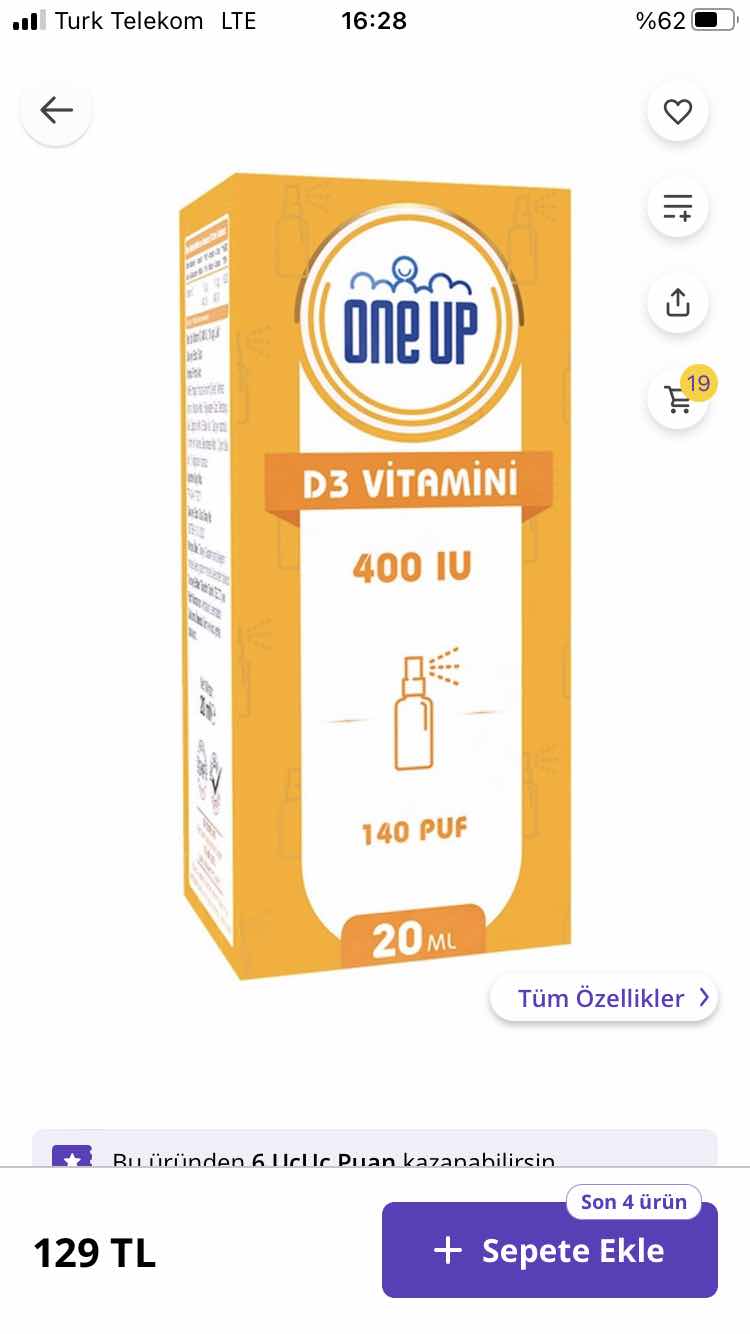Screen dimensions: 750x1334
Task: Go back using the arrow icon
Action: pos(56,110)
